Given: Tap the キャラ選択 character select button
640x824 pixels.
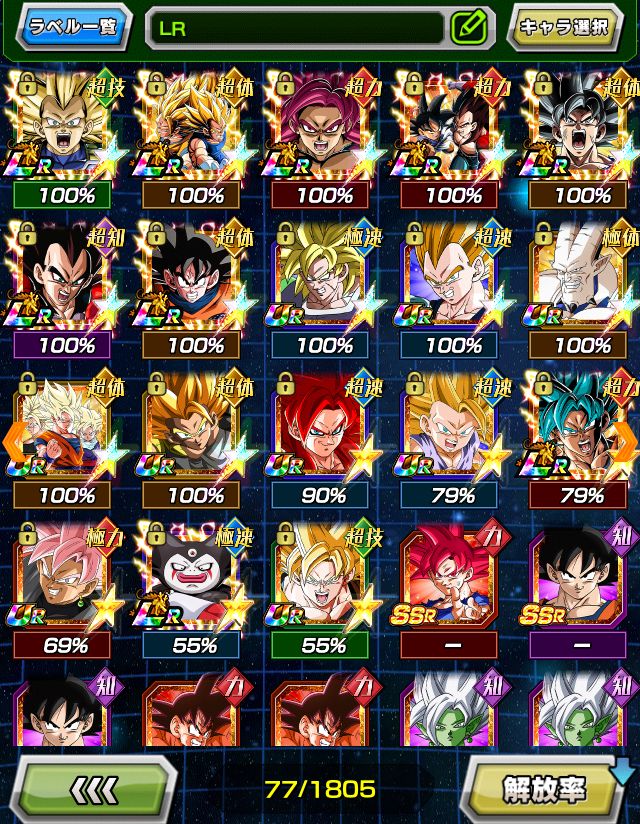Looking at the screenshot, I should pyautogui.click(x=565, y=27).
